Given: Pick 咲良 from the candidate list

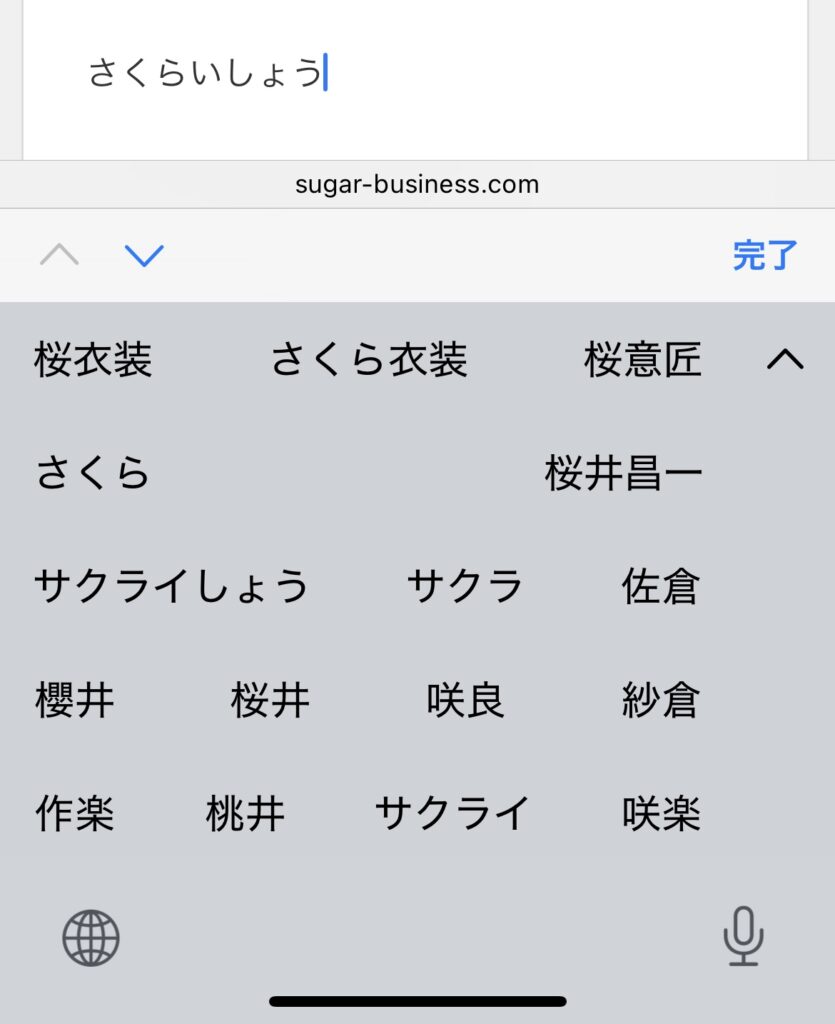Looking at the screenshot, I should point(465,700).
